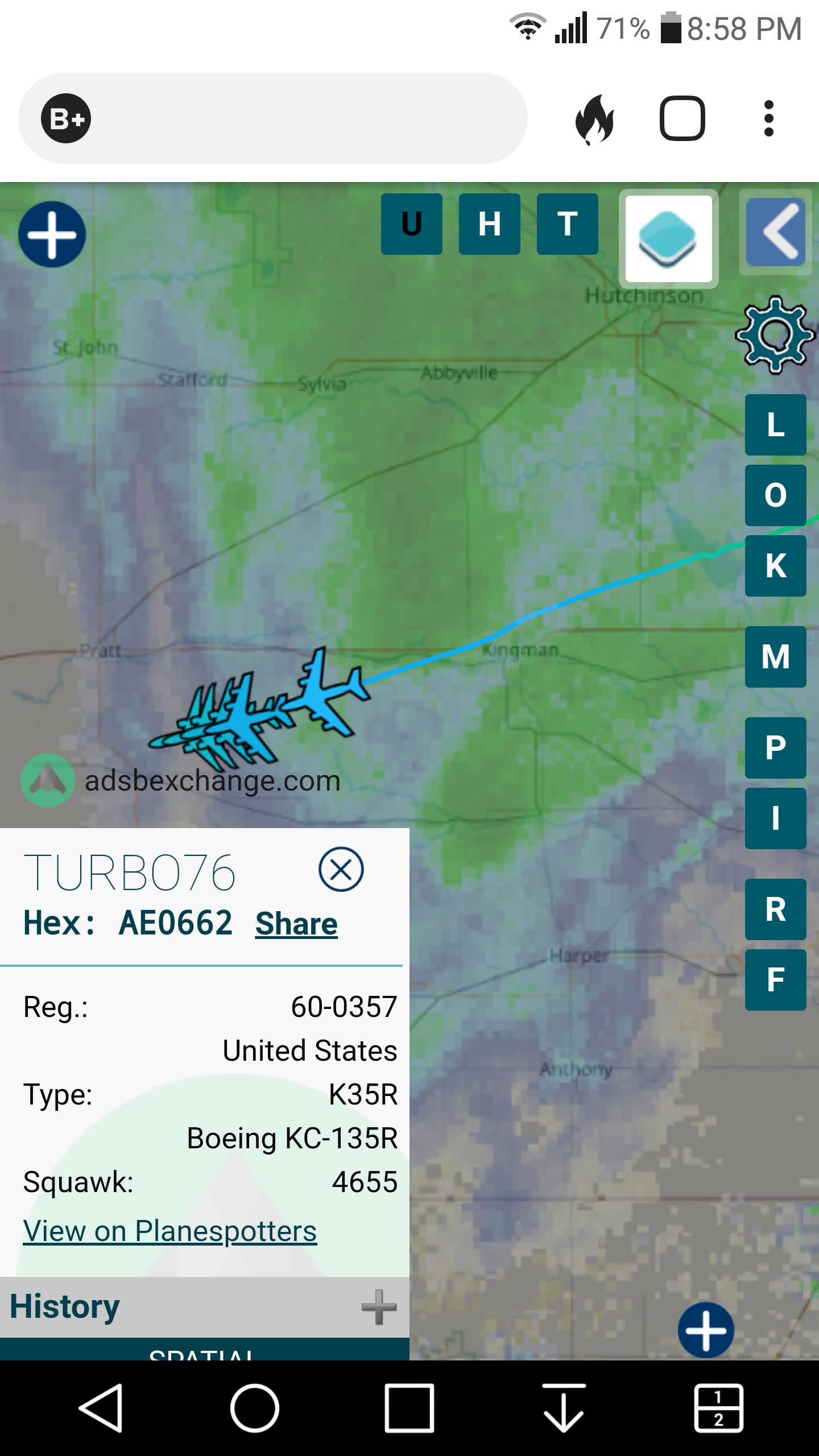The image size is (819, 1456).
Task: Tap the R map toggle button
Action: pyautogui.click(x=776, y=909)
